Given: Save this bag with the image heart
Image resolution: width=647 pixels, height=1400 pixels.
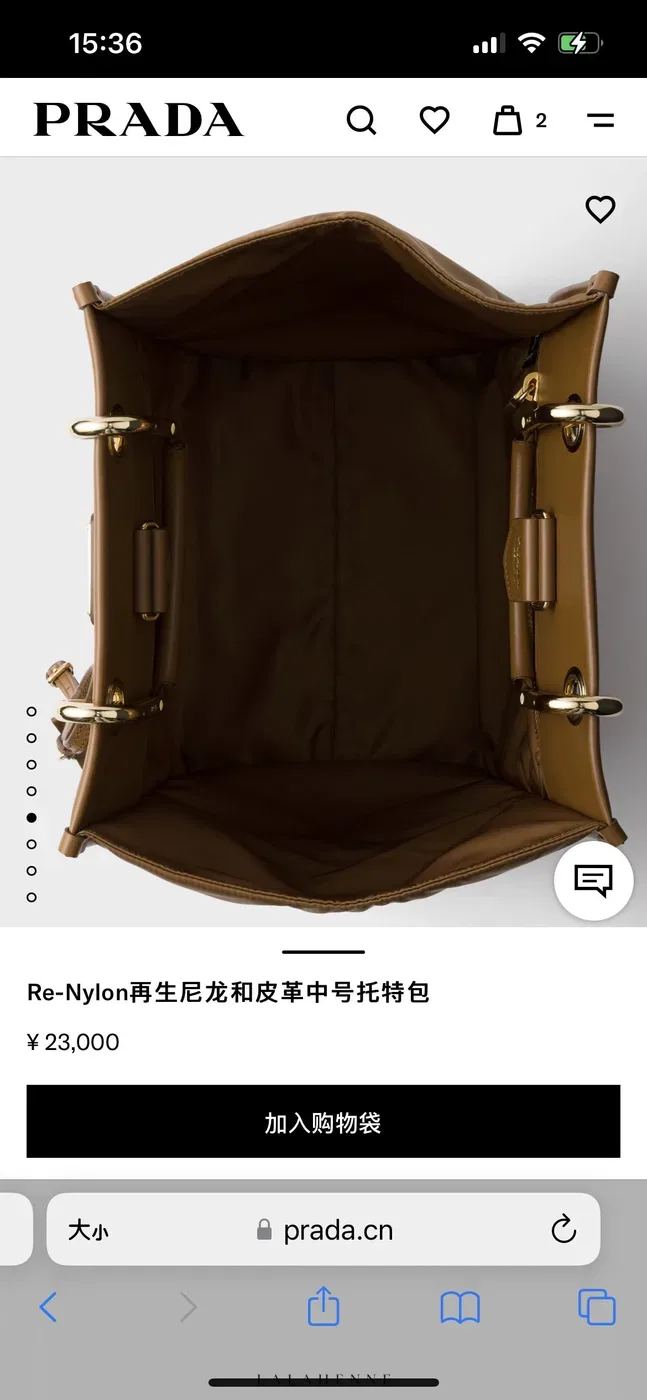Looking at the screenshot, I should click(x=600, y=209).
